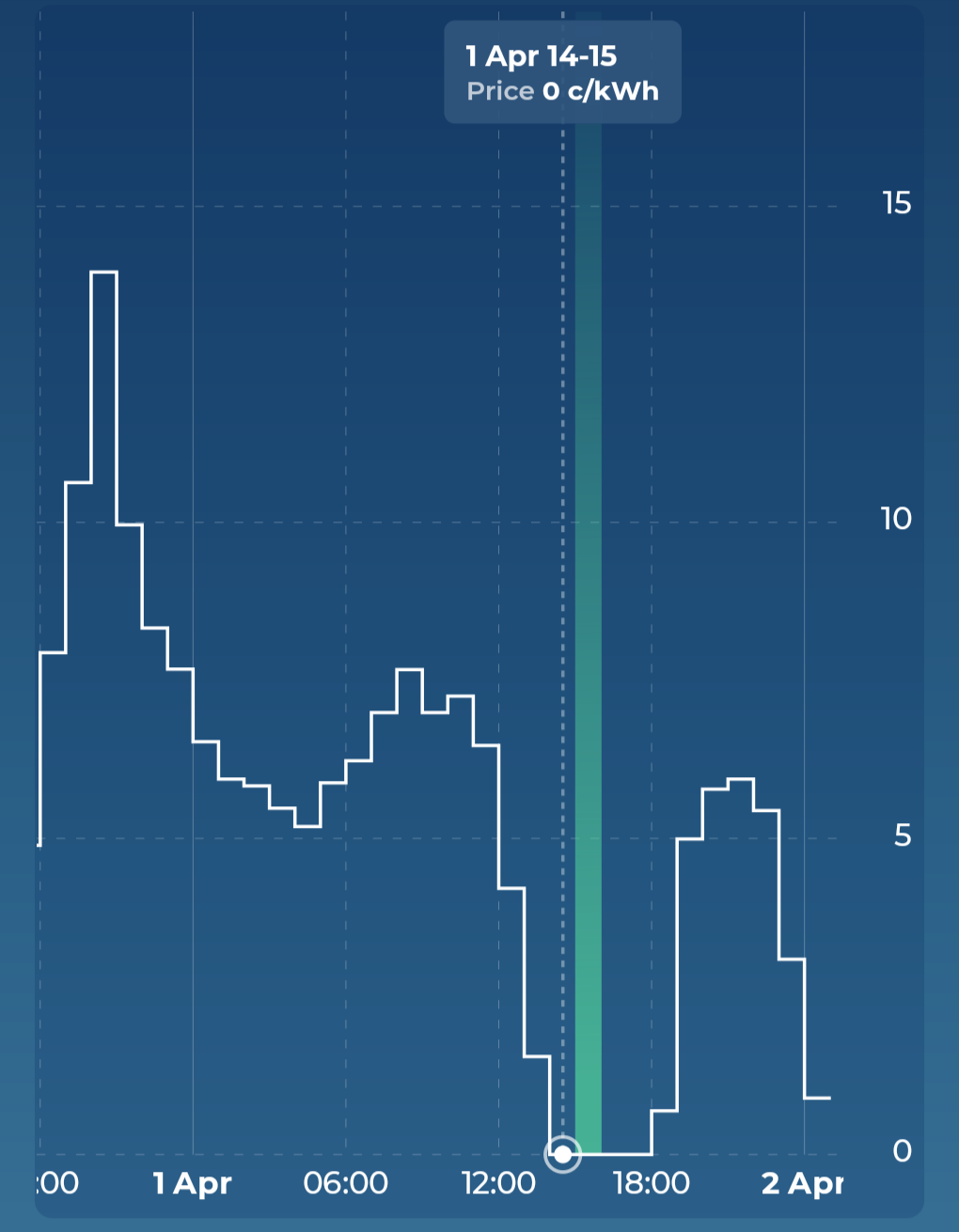The height and width of the screenshot is (1232, 959).
Task: Tap the selected price point marker
Action: point(562,1153)
